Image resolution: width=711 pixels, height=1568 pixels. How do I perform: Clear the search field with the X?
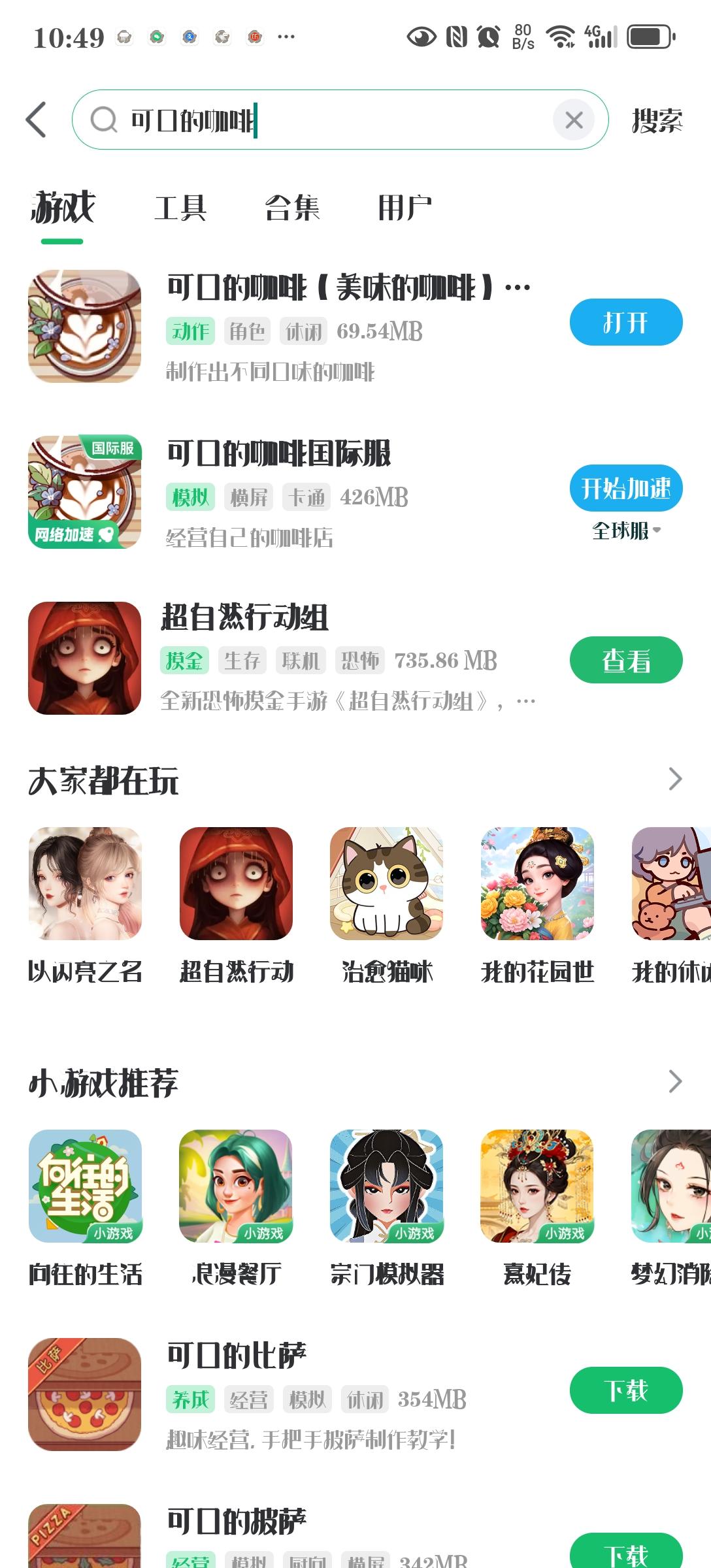pos(574,120)
